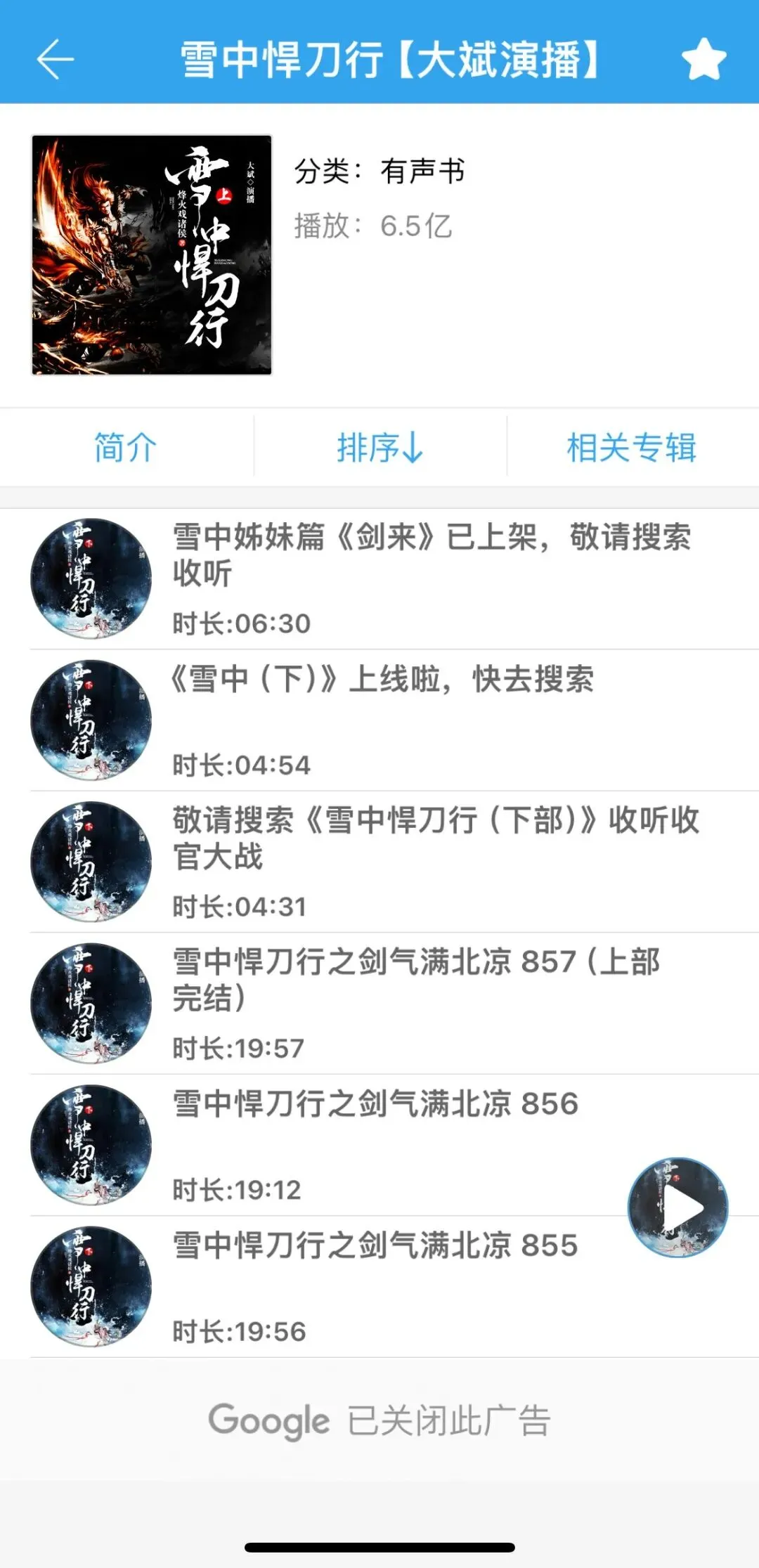Screen dimensions: 759x1568
Task: View 相关专辑 related albums
Action: click(x=631, y=448)
